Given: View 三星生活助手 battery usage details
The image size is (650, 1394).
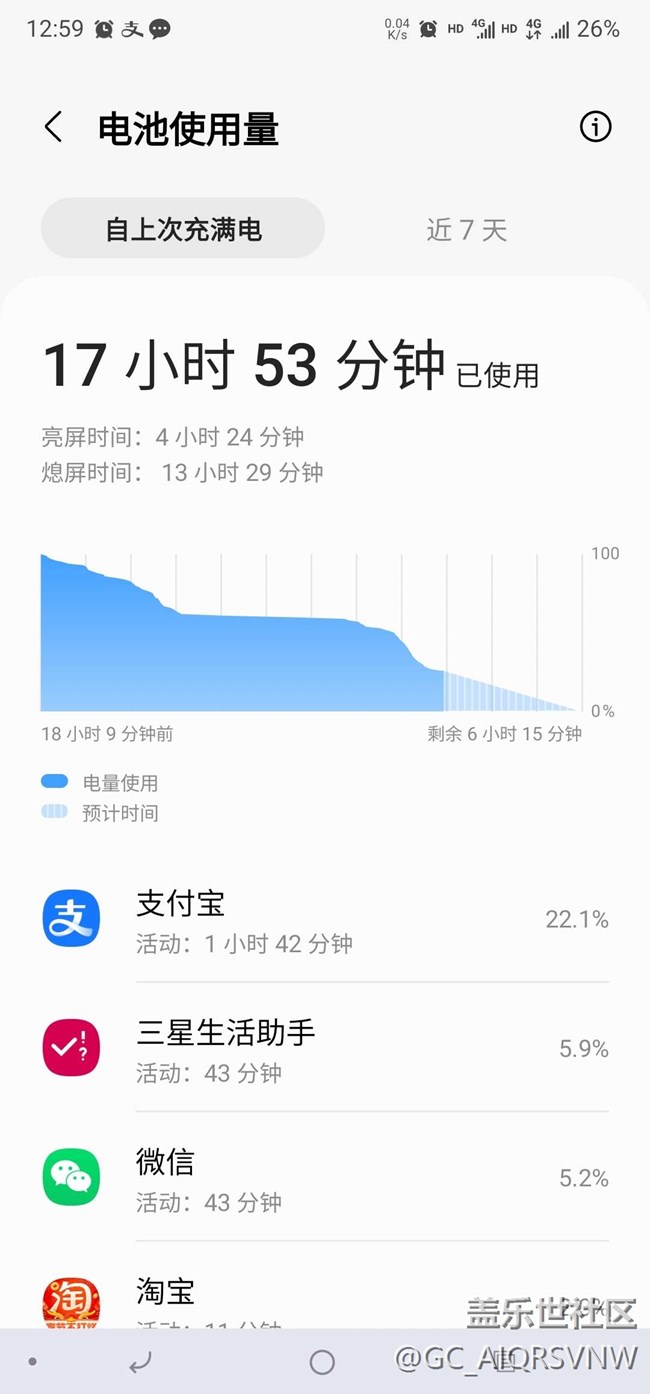Looking at the screenshot, I should 325,1049.
